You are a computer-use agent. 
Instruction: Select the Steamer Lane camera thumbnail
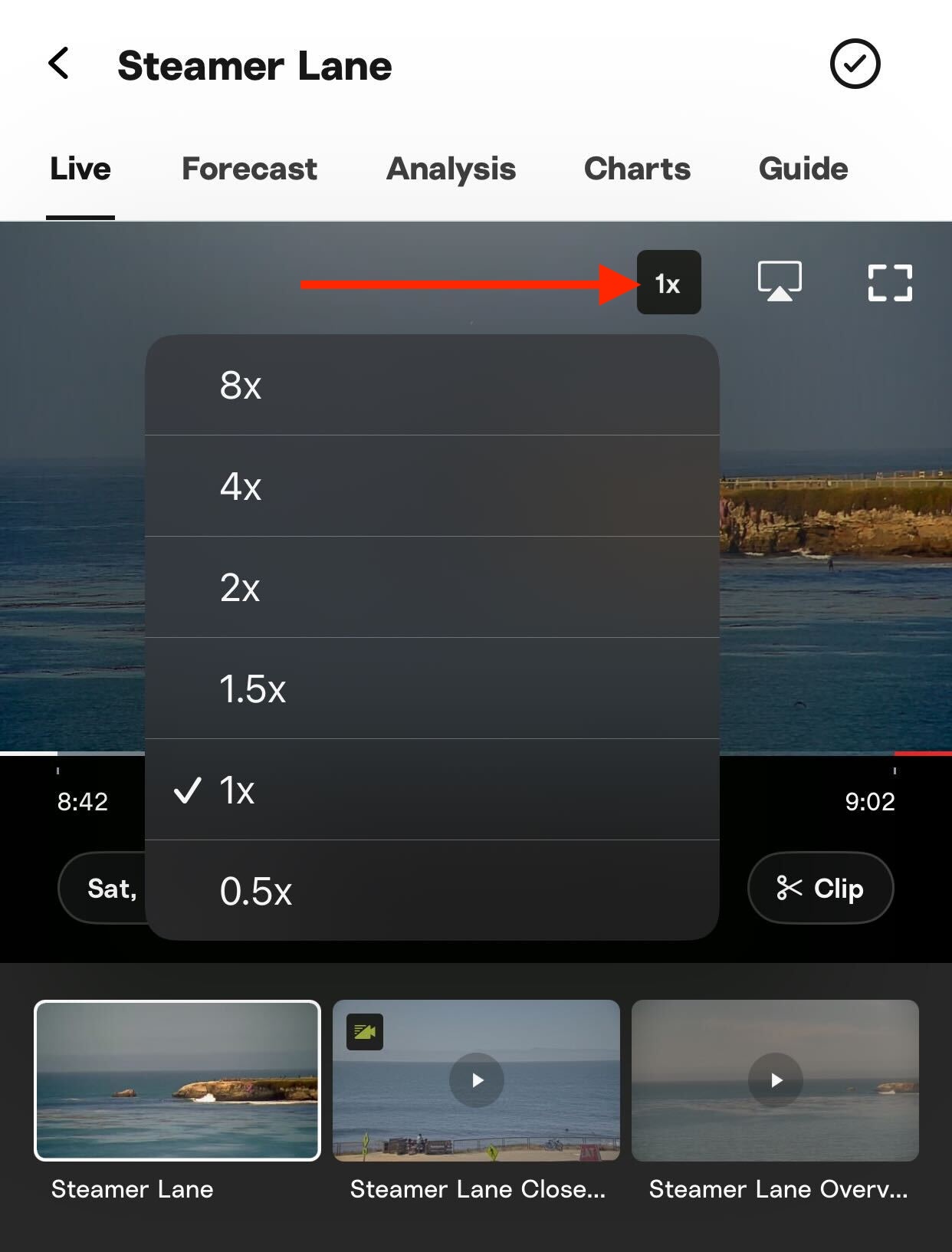tap(177, 1080)
